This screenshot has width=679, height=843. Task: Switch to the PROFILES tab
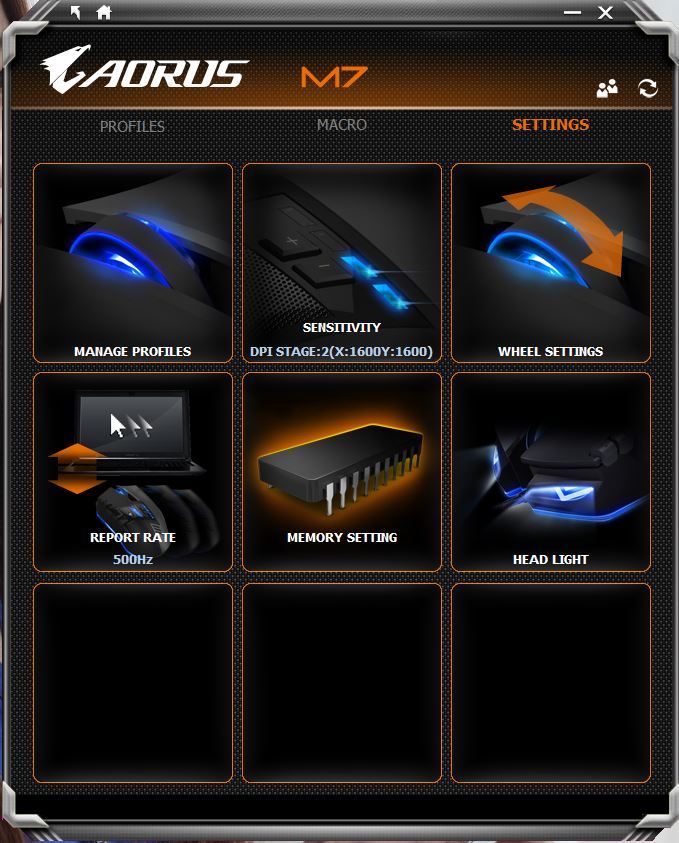[132, 126]
